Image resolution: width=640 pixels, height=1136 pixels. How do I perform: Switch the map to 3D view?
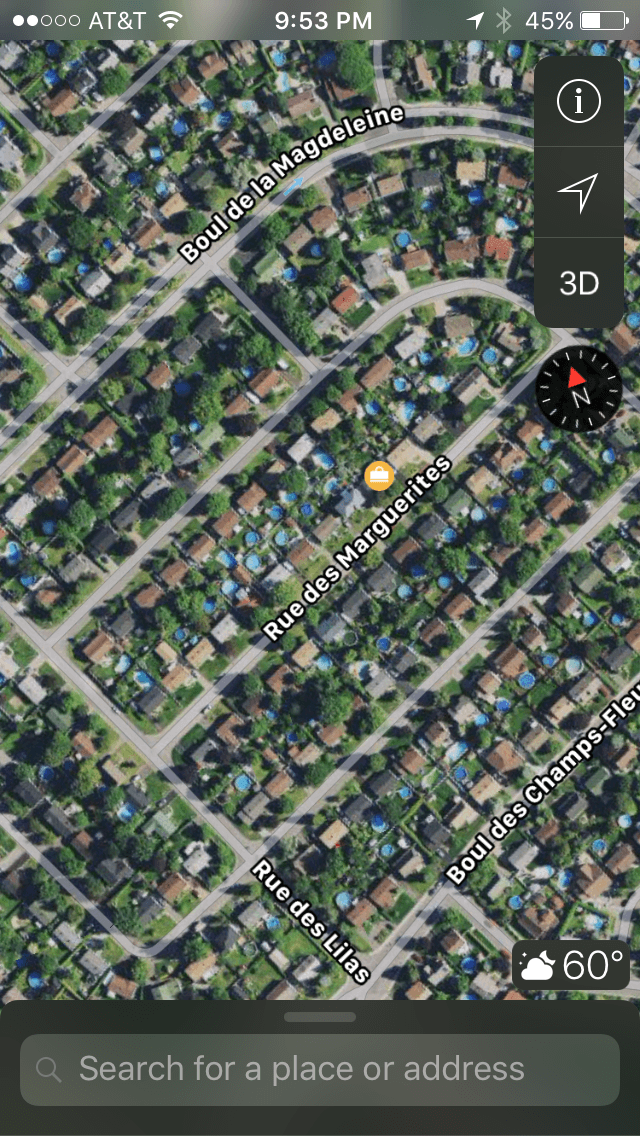pyautogui.click(x=578, y=284)
